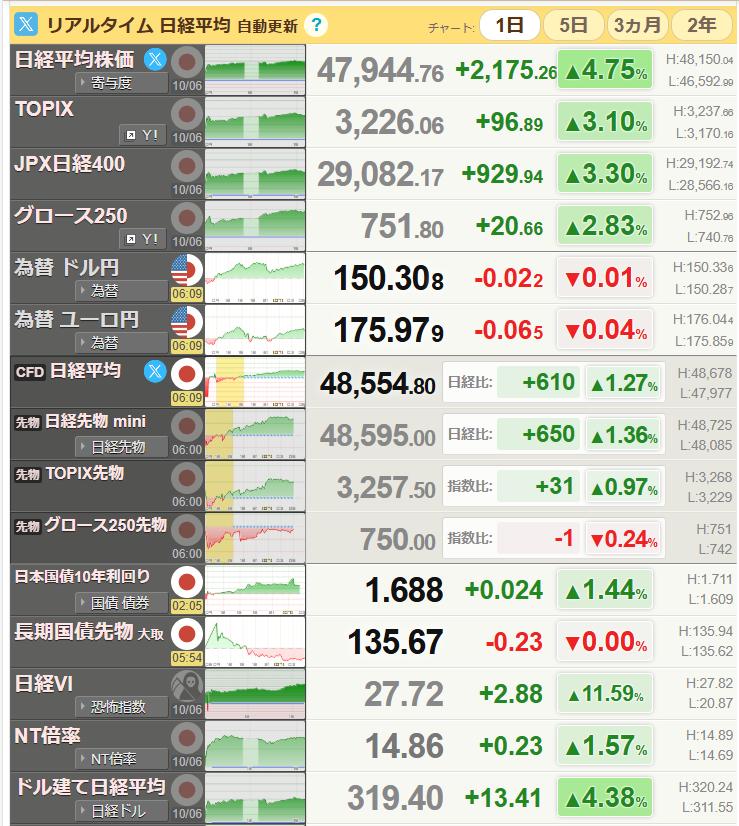Switch chart range to 1日

pyautogui.click(x=509, y=25)
